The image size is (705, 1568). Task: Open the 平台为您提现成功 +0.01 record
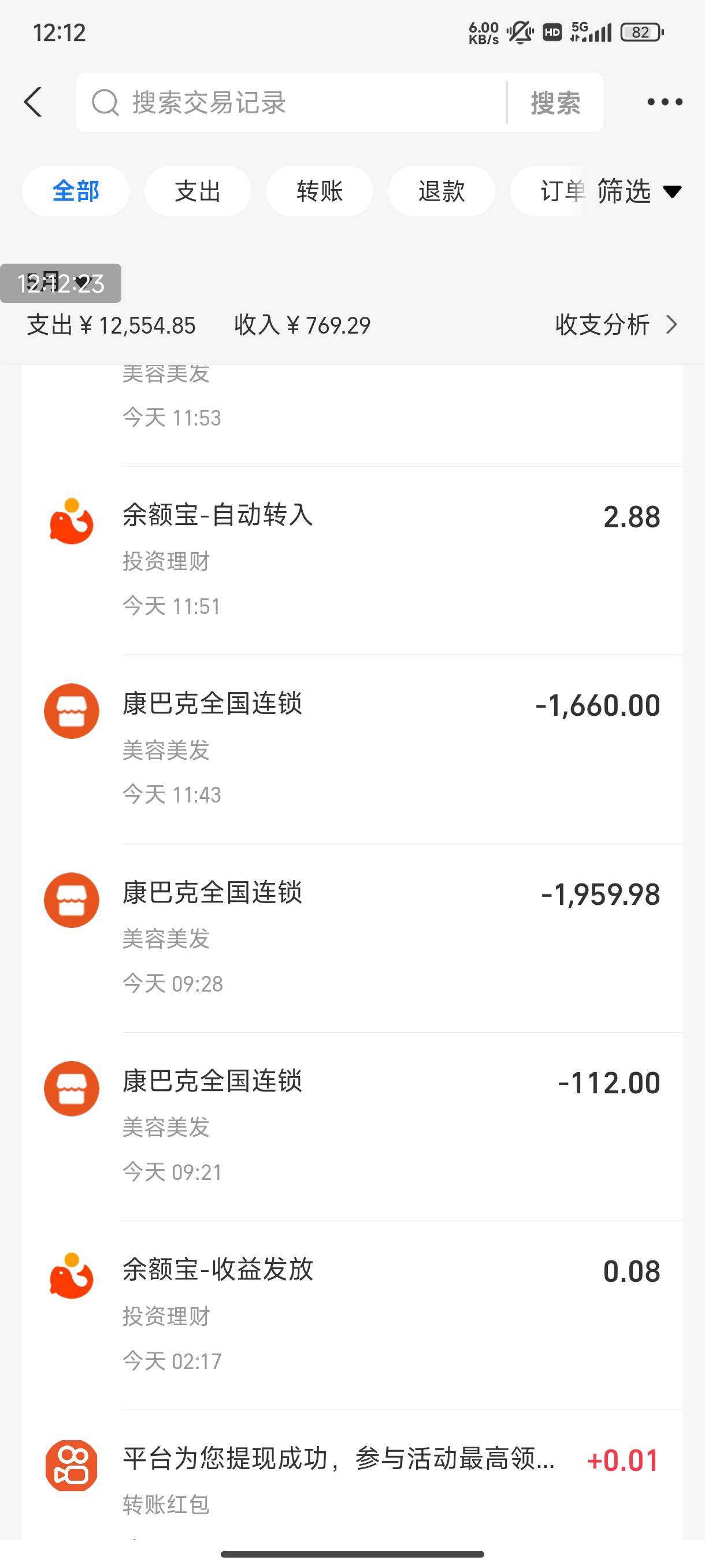point(353,1475)
